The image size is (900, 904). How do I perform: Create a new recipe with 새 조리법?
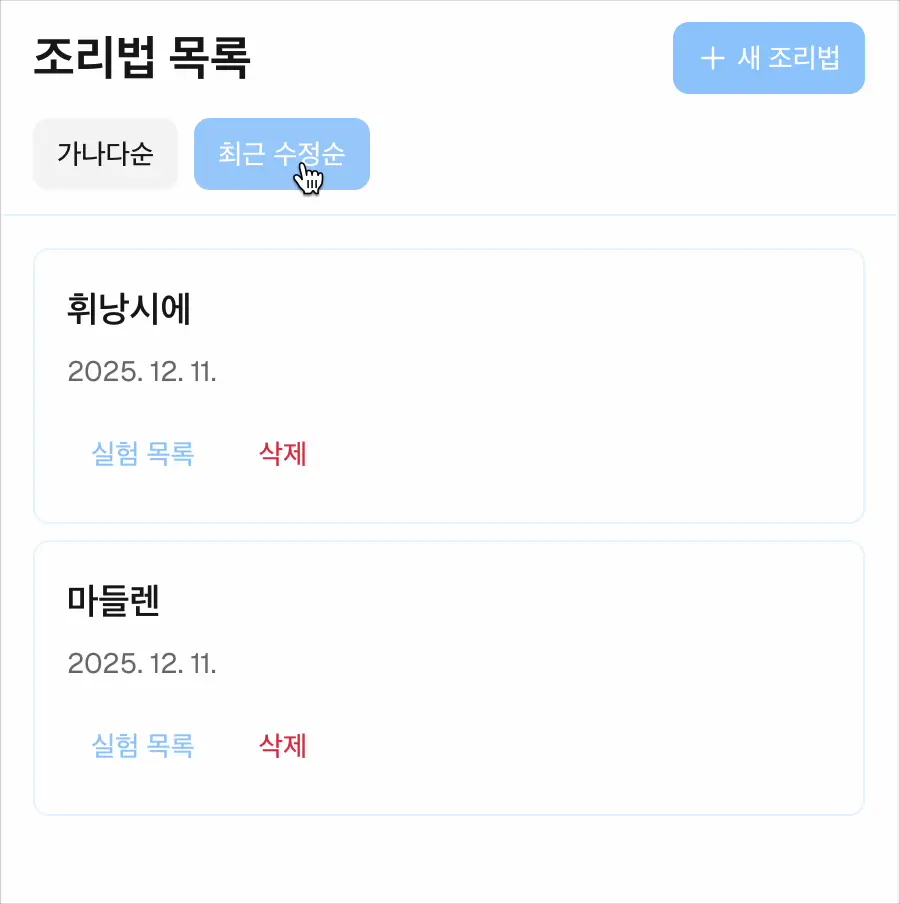[x=768, y=58]
